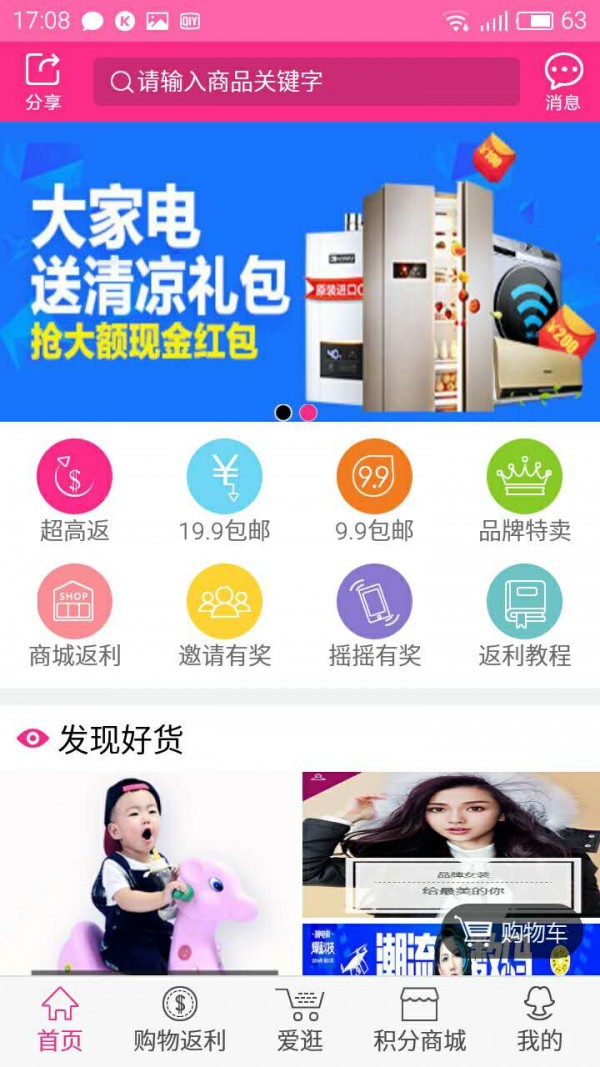Switch to the 积分商城 tab

coord(420,1021)
